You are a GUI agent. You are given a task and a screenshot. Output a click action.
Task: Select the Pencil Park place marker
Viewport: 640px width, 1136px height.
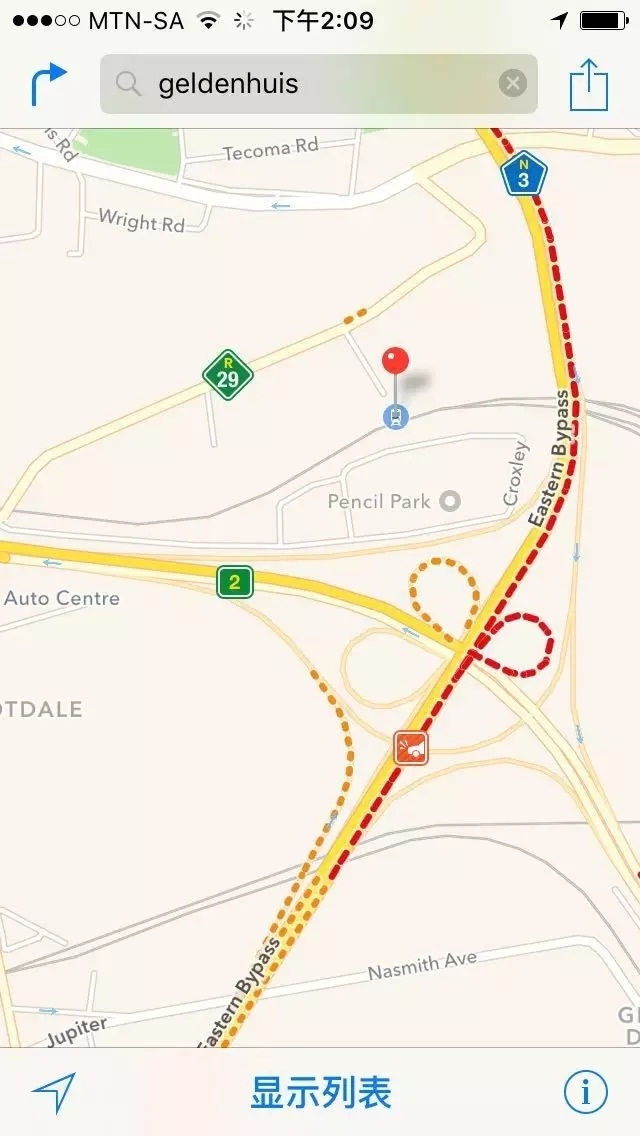(x=450, y=501)
